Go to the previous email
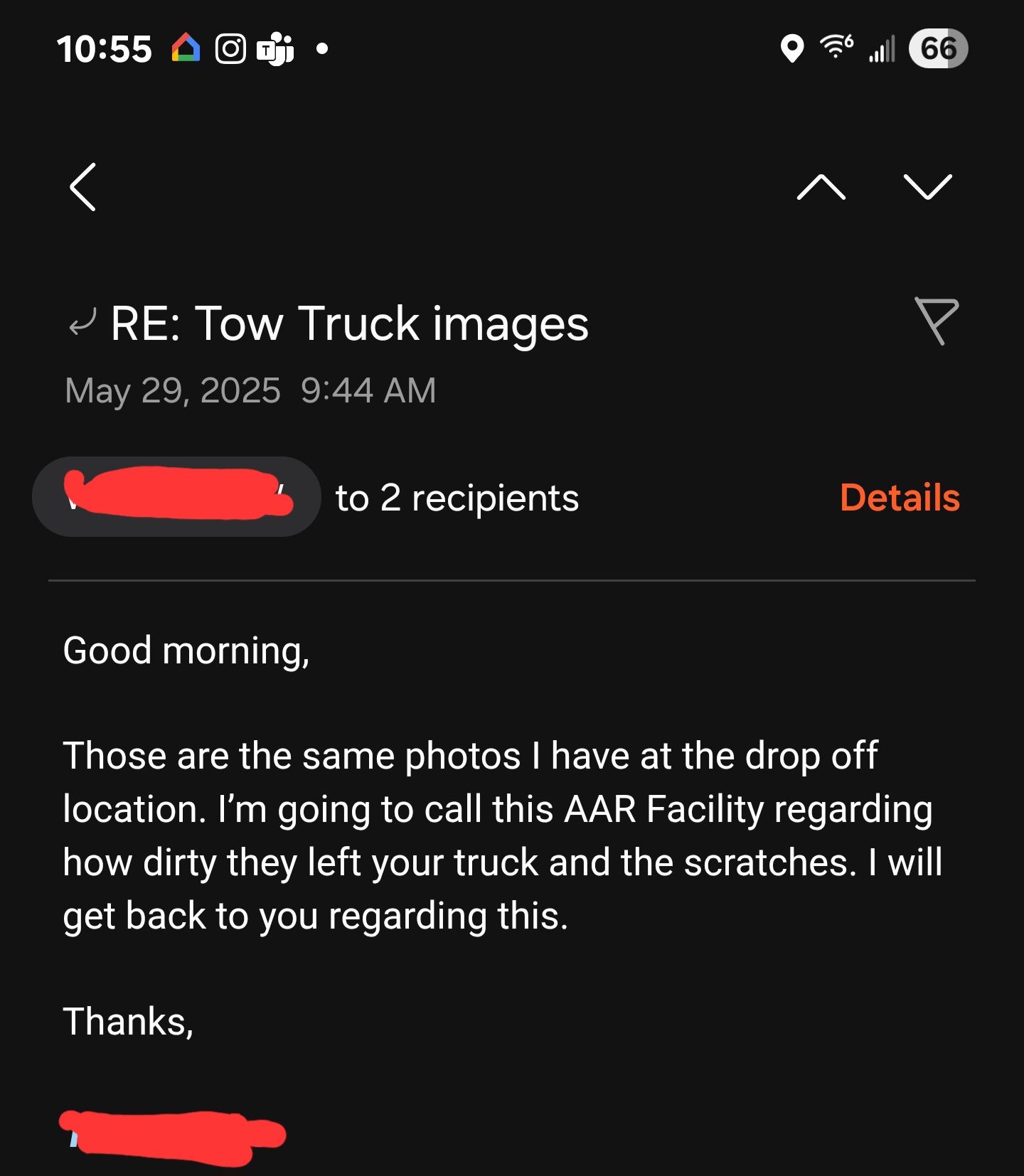This screenshot has width=1024, height=1176. pyautogui.click(x=821, y=187)
